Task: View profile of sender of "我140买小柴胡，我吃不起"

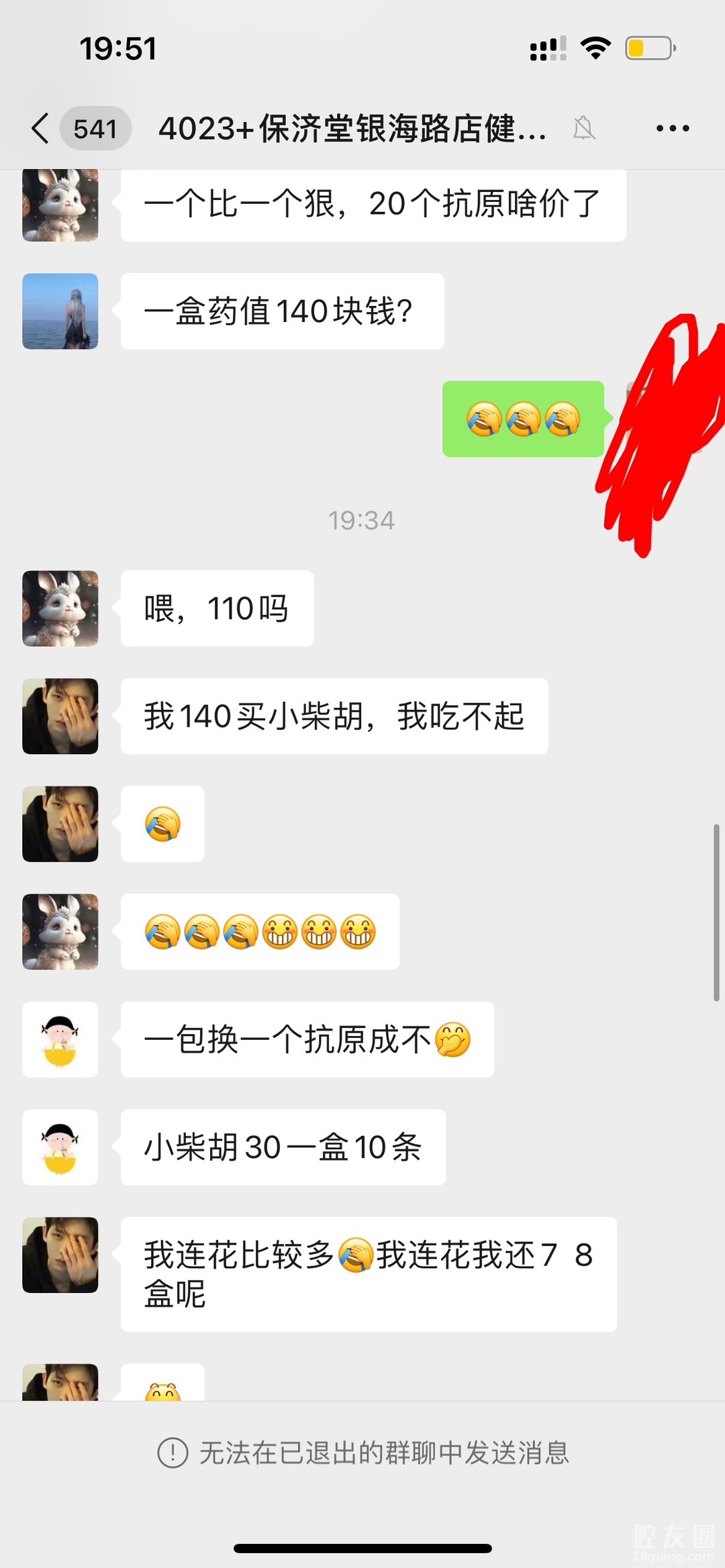Action: pyautogui.click(x=60, y=716)
